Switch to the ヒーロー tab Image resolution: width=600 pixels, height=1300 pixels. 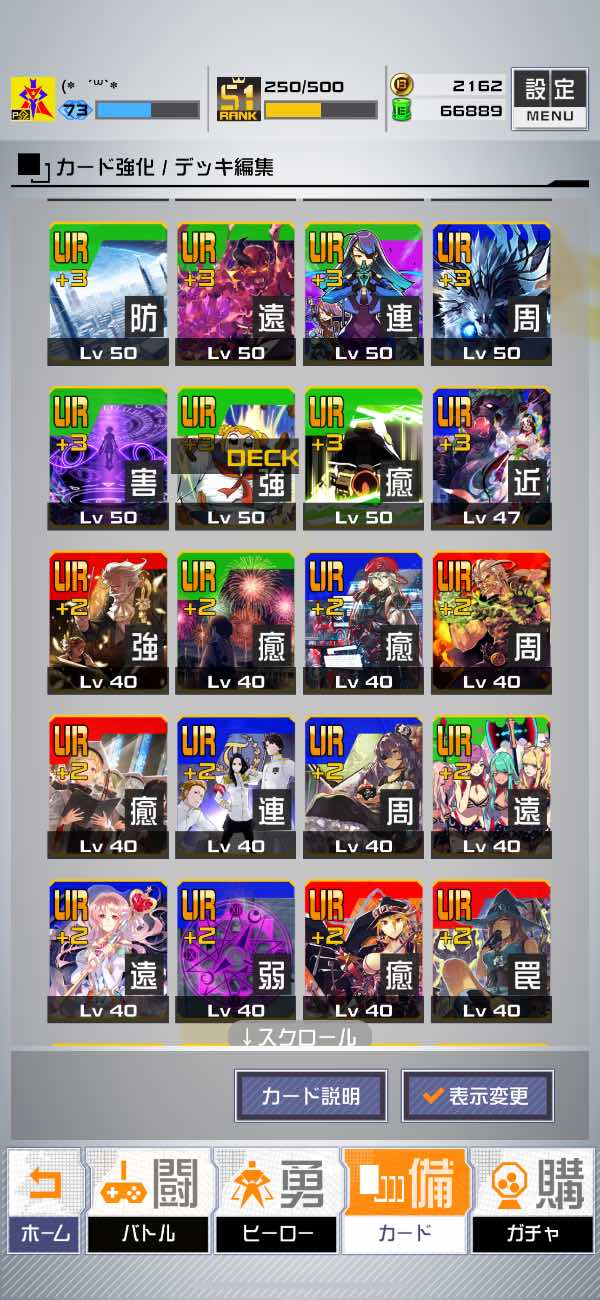click(x=276, y=1201)
